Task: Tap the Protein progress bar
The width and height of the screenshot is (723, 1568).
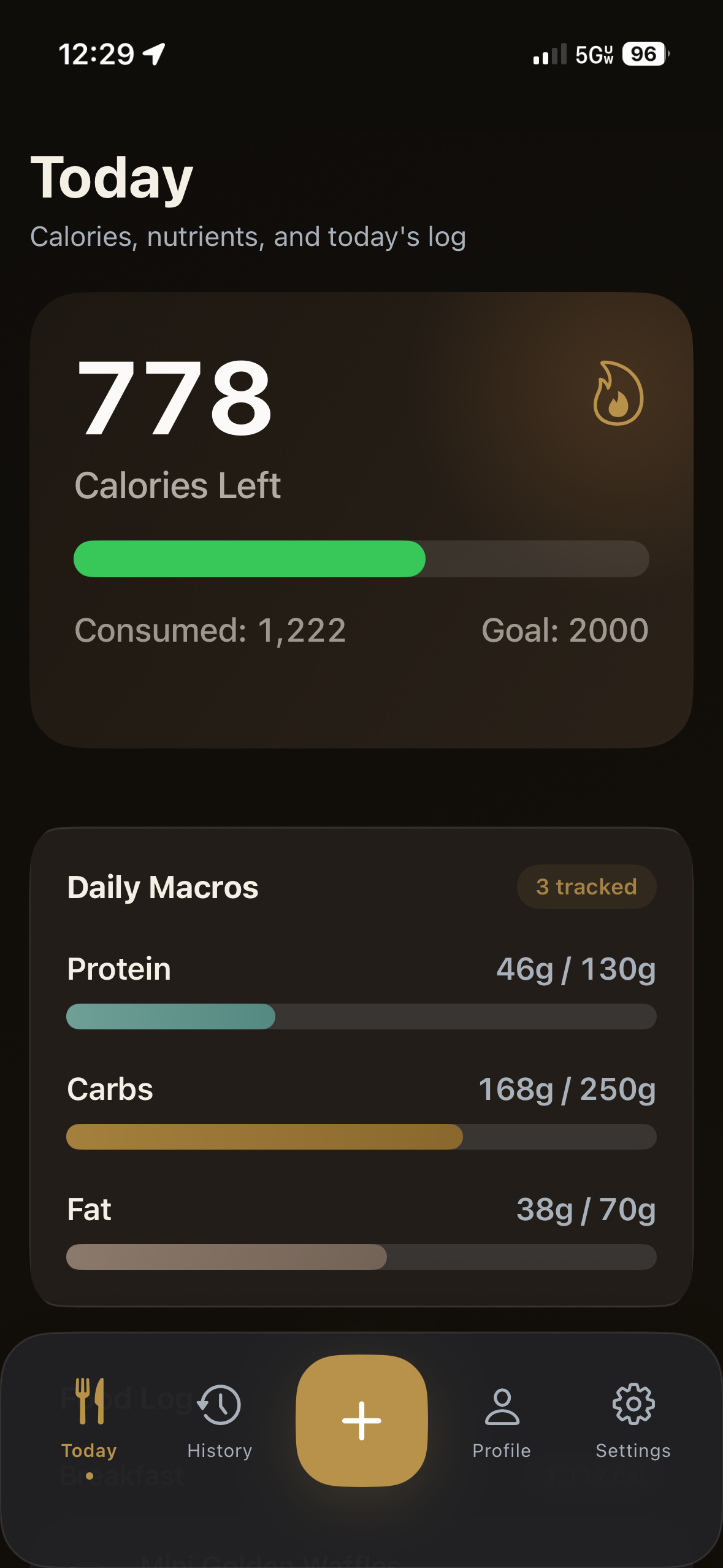Action: [x=361, y=1017]
